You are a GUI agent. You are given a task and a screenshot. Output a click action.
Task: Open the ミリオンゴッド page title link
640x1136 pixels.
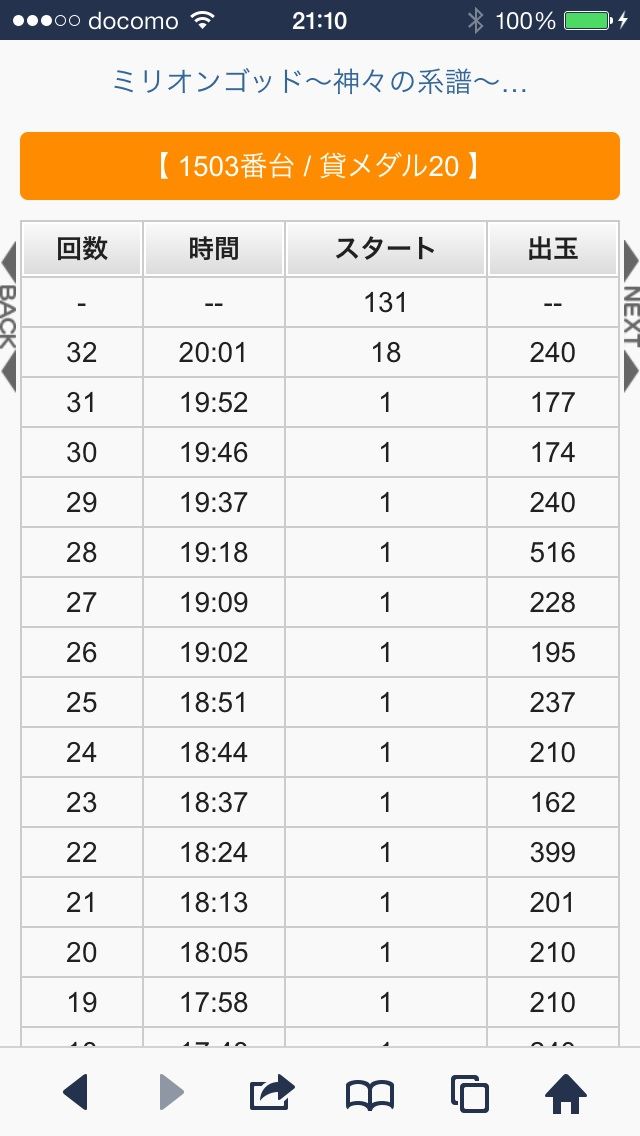click(x=320, y=83)
